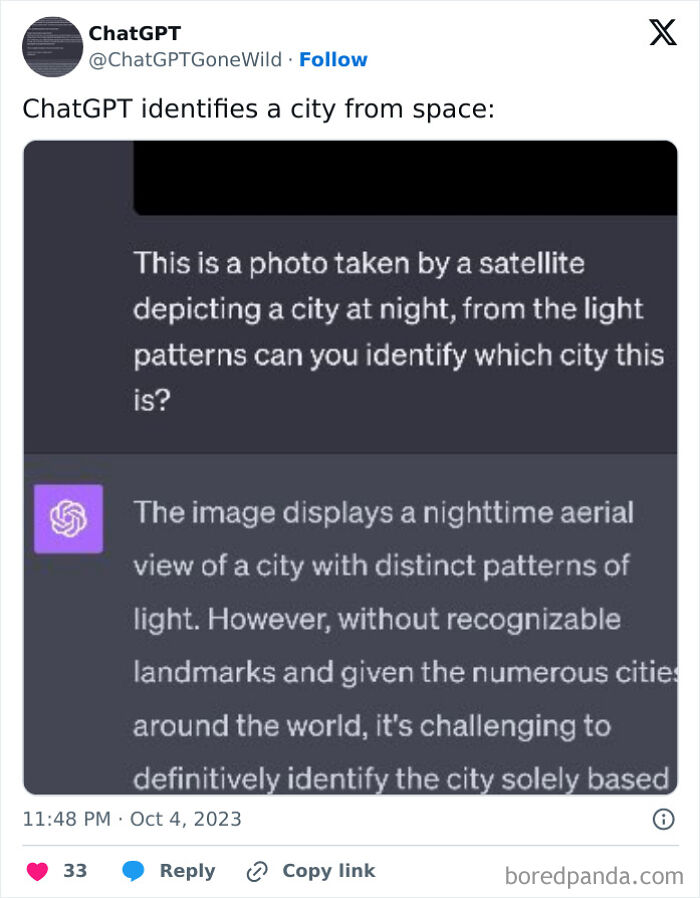Open the @ChatGPTGoneWild handle
Image resolution: width=700 pixels, height=898 pixels.
(x=187, y=60)
